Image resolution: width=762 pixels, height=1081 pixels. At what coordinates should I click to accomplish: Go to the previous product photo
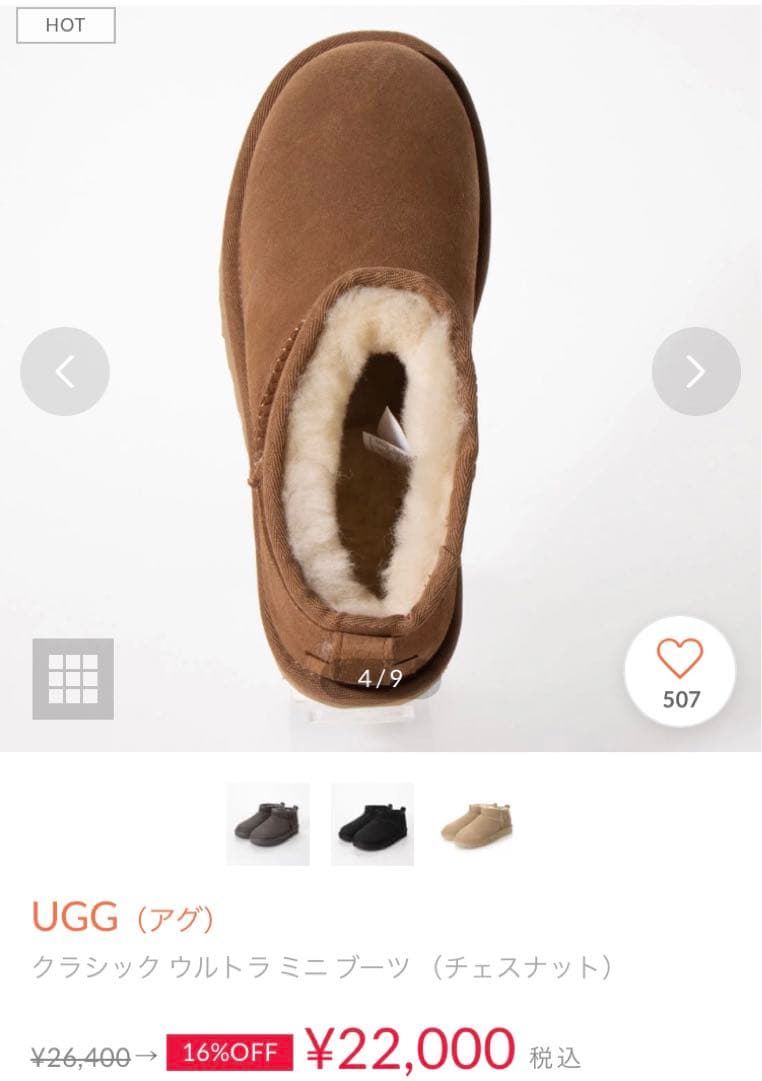[65, 371]
